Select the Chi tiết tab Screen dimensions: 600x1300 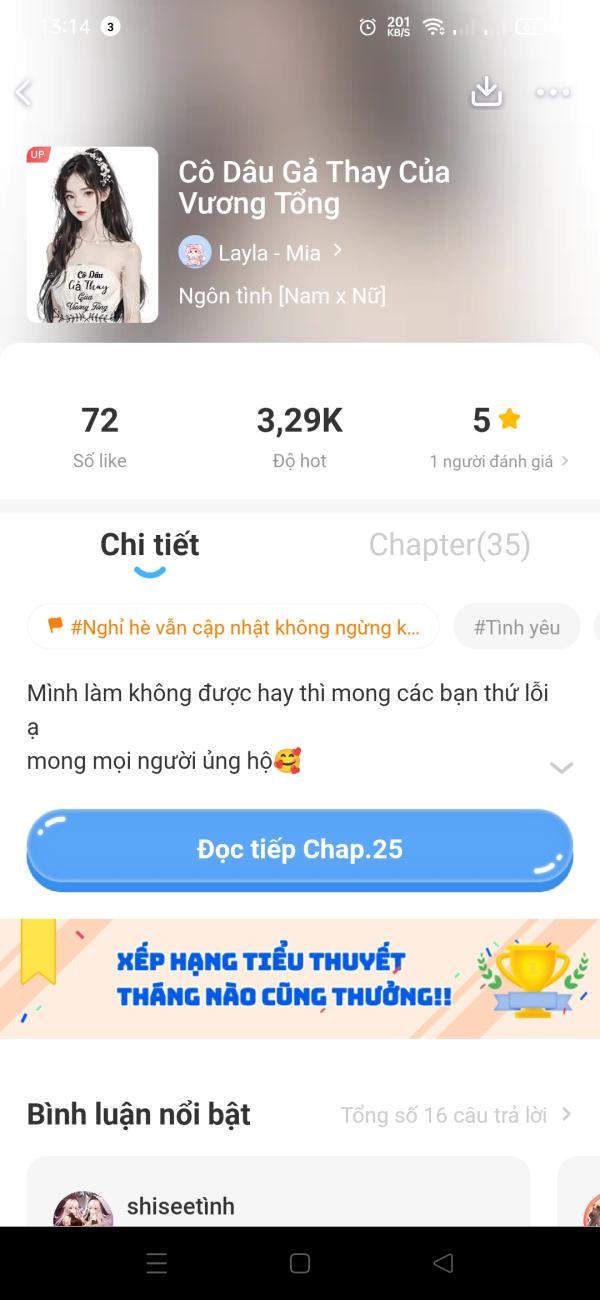pyautogui.click(x=150, y=545)
